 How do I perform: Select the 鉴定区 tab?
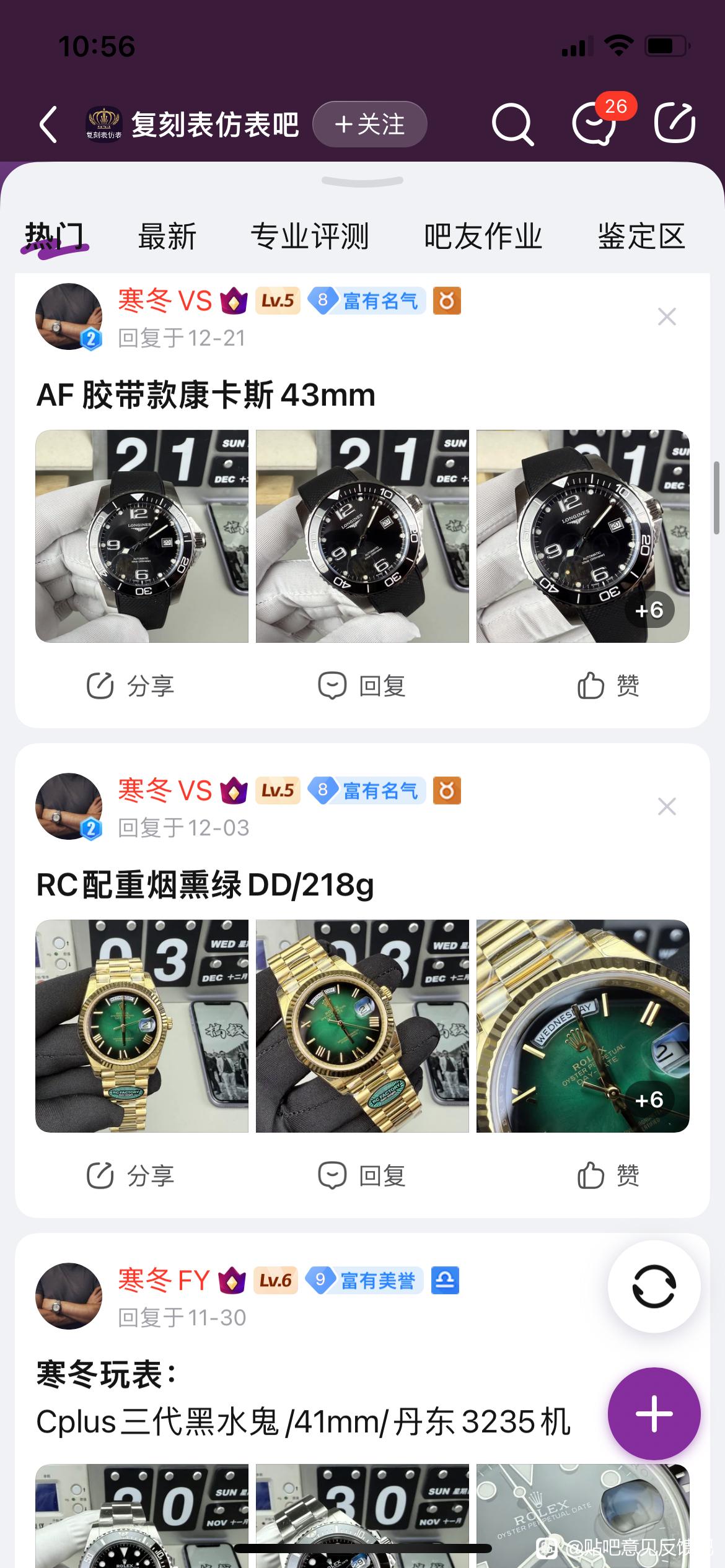641,237
